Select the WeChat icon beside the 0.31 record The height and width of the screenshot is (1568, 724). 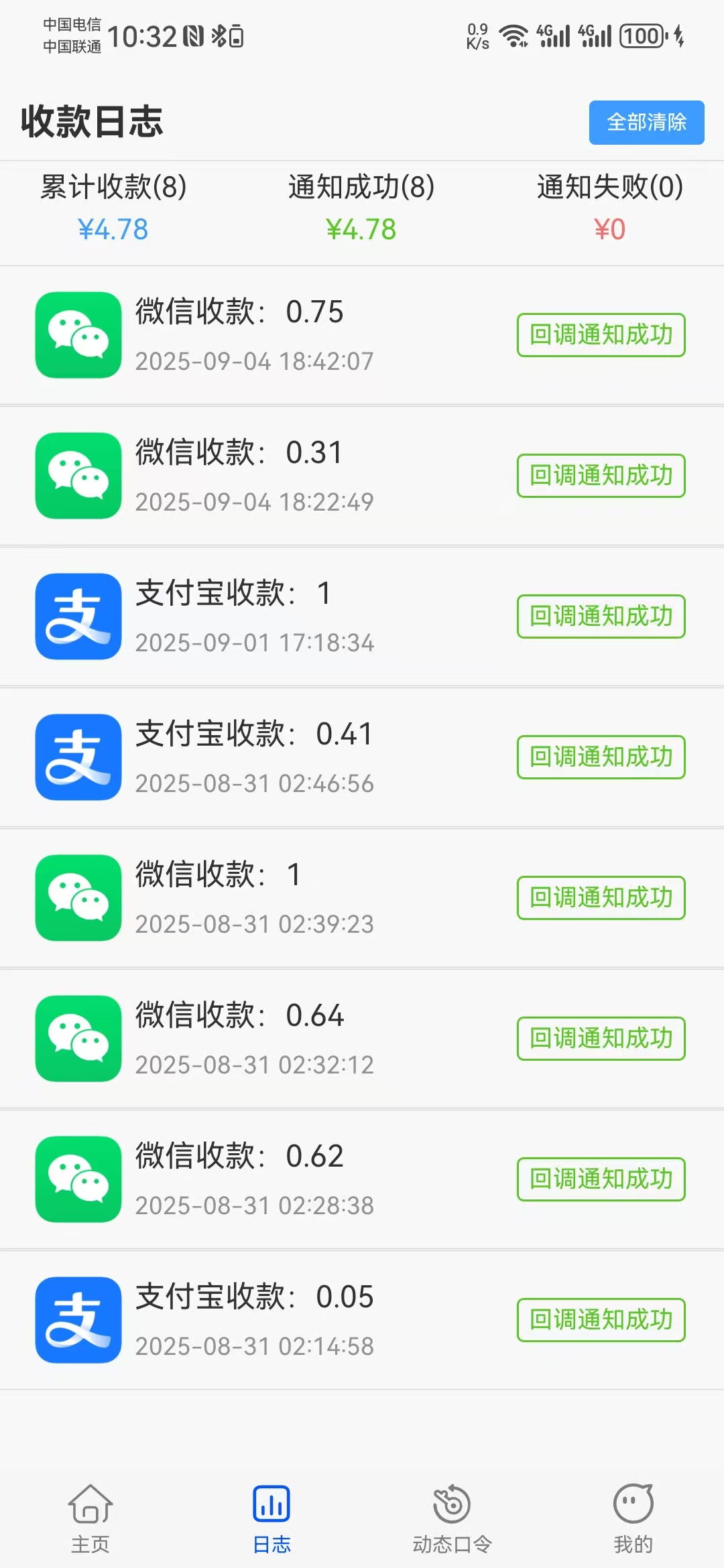[x=77, y=476]
